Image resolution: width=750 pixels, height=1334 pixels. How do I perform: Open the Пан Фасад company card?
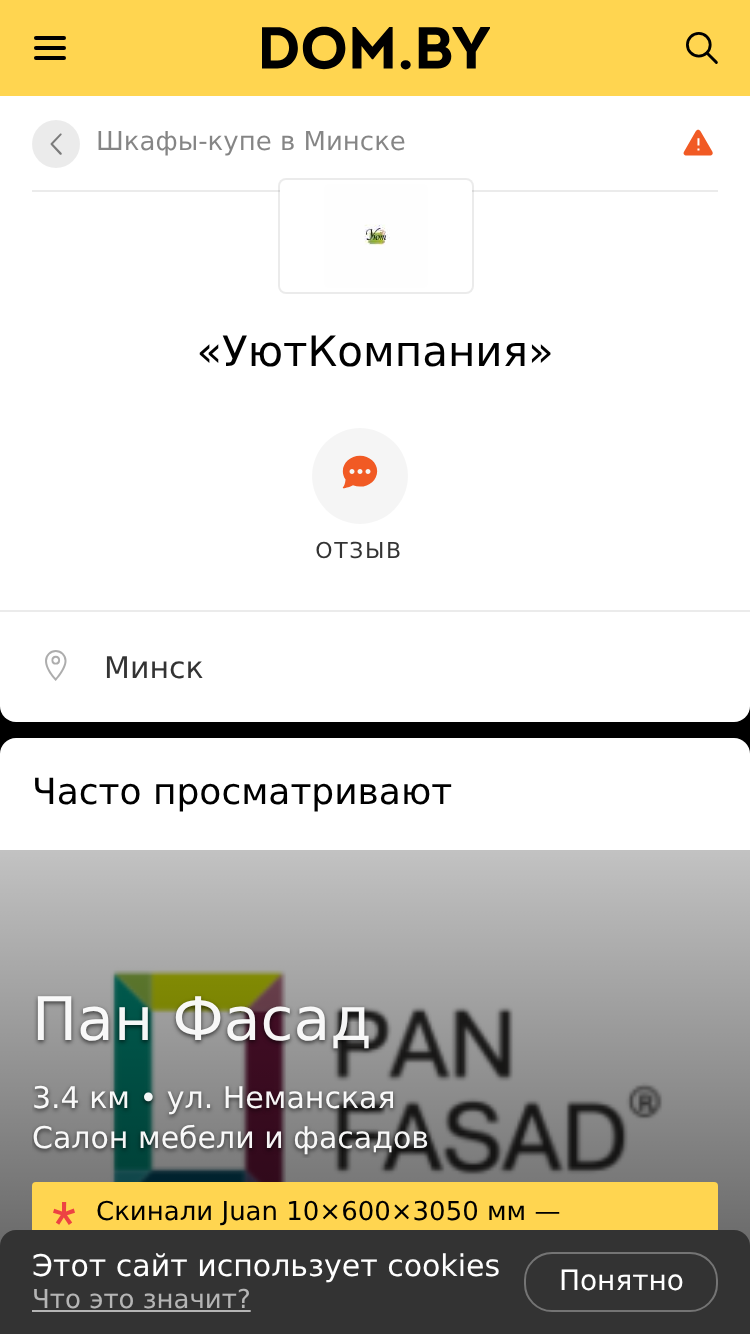pyautogui.click(x=375, y=1040)
